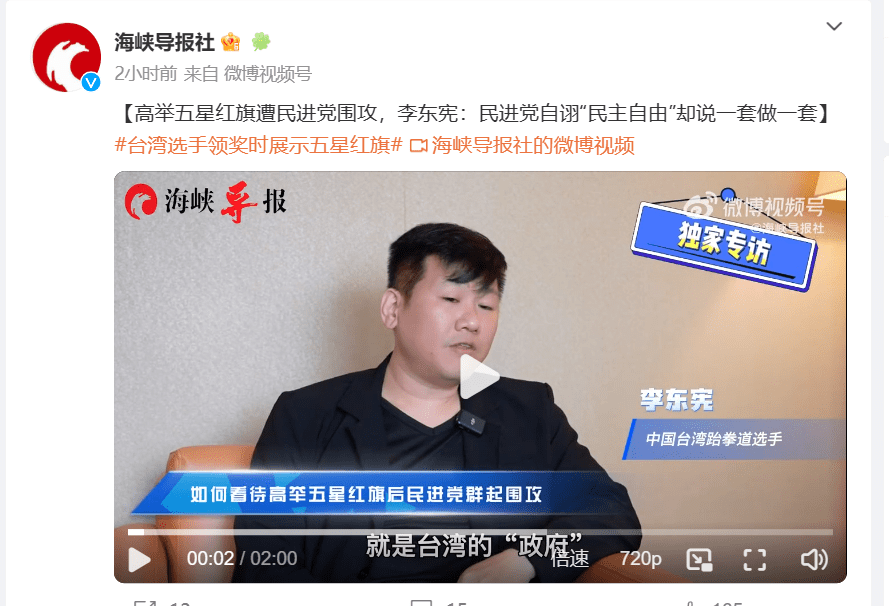This screenshot has height=606, width=889.
Task: Open the 微博视频号 source link
Action: tap(267, 73)
